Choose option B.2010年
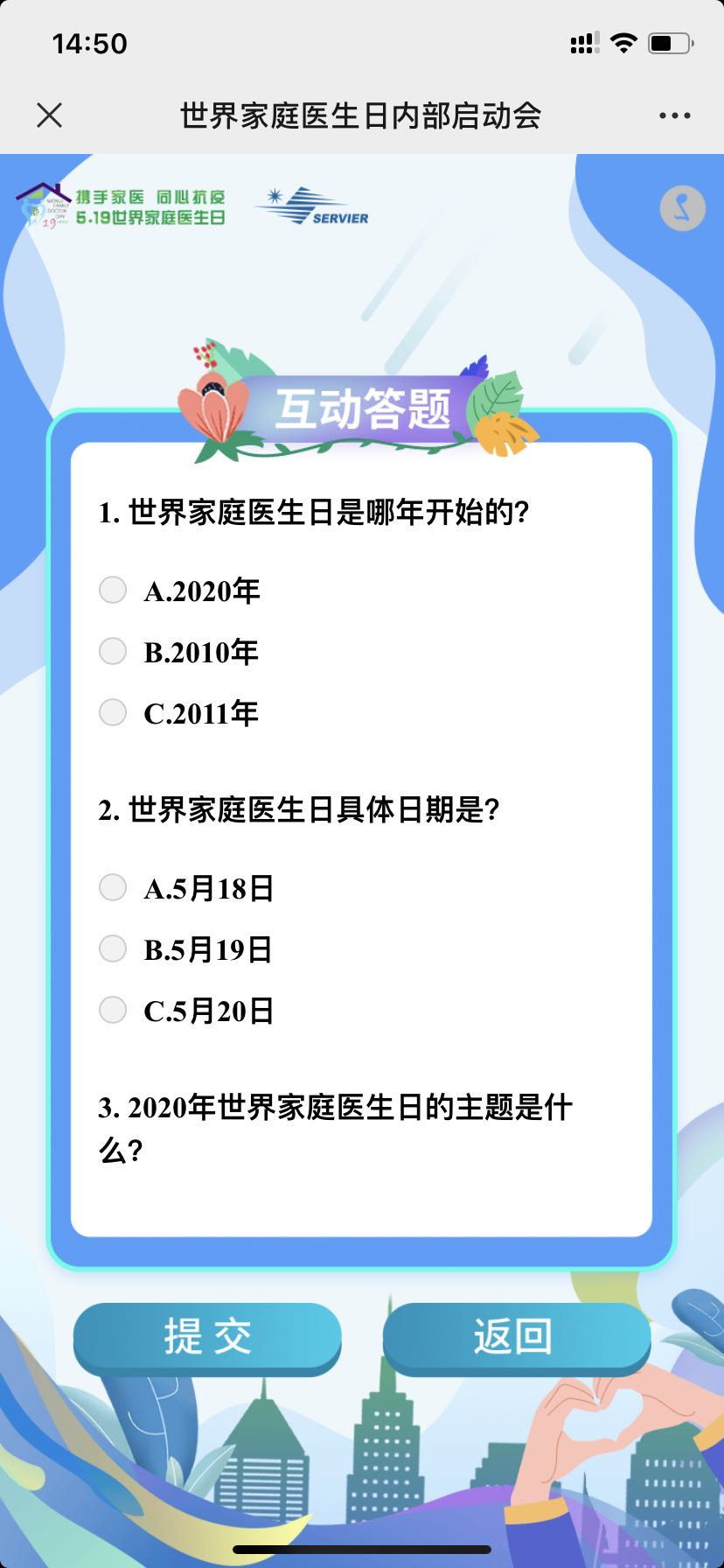Screen dimensions: 724x1568 tap(113, 652)
